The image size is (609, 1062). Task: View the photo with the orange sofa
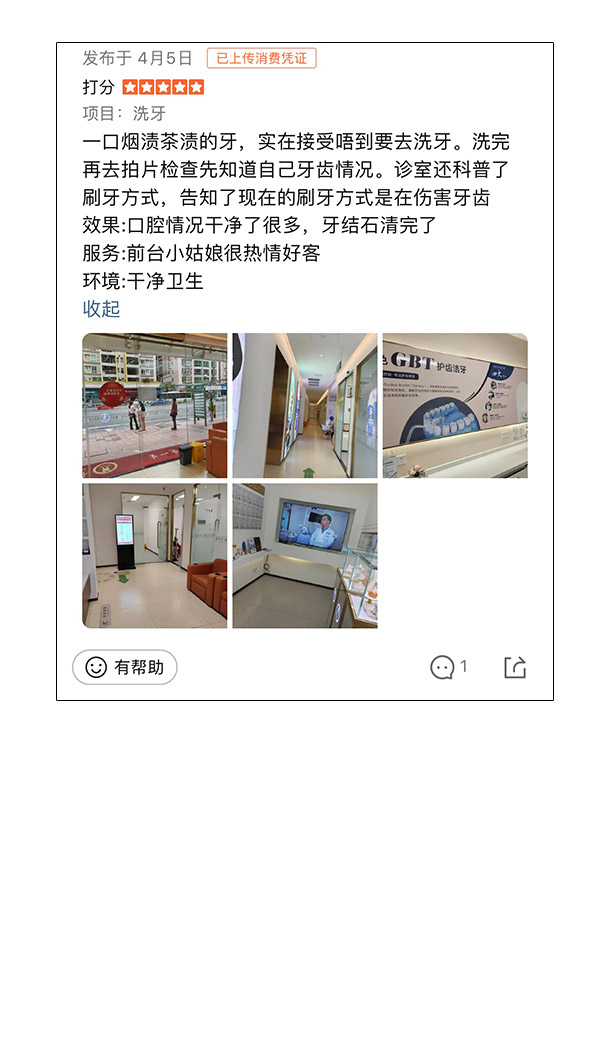(155, 556)
